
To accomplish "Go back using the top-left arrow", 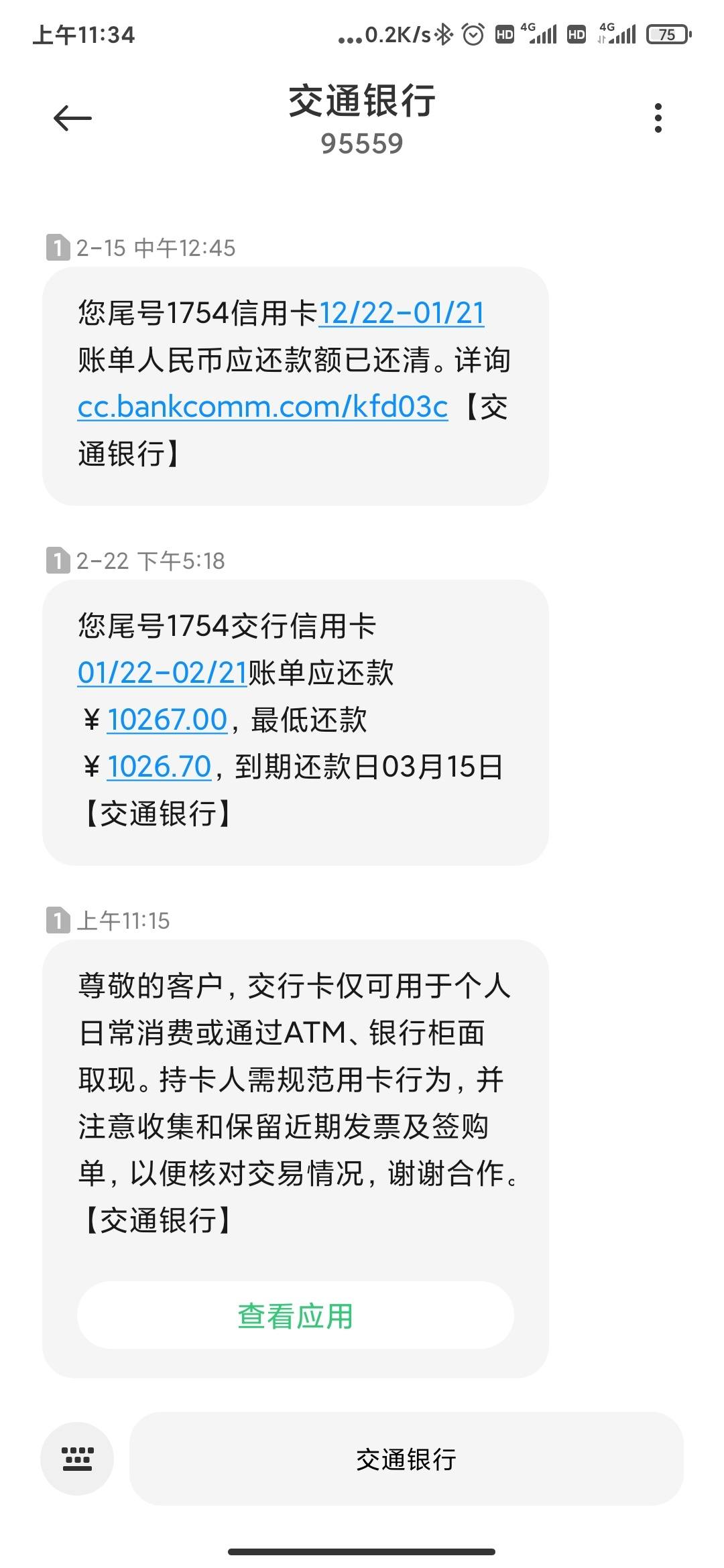I will click(72, 119).
